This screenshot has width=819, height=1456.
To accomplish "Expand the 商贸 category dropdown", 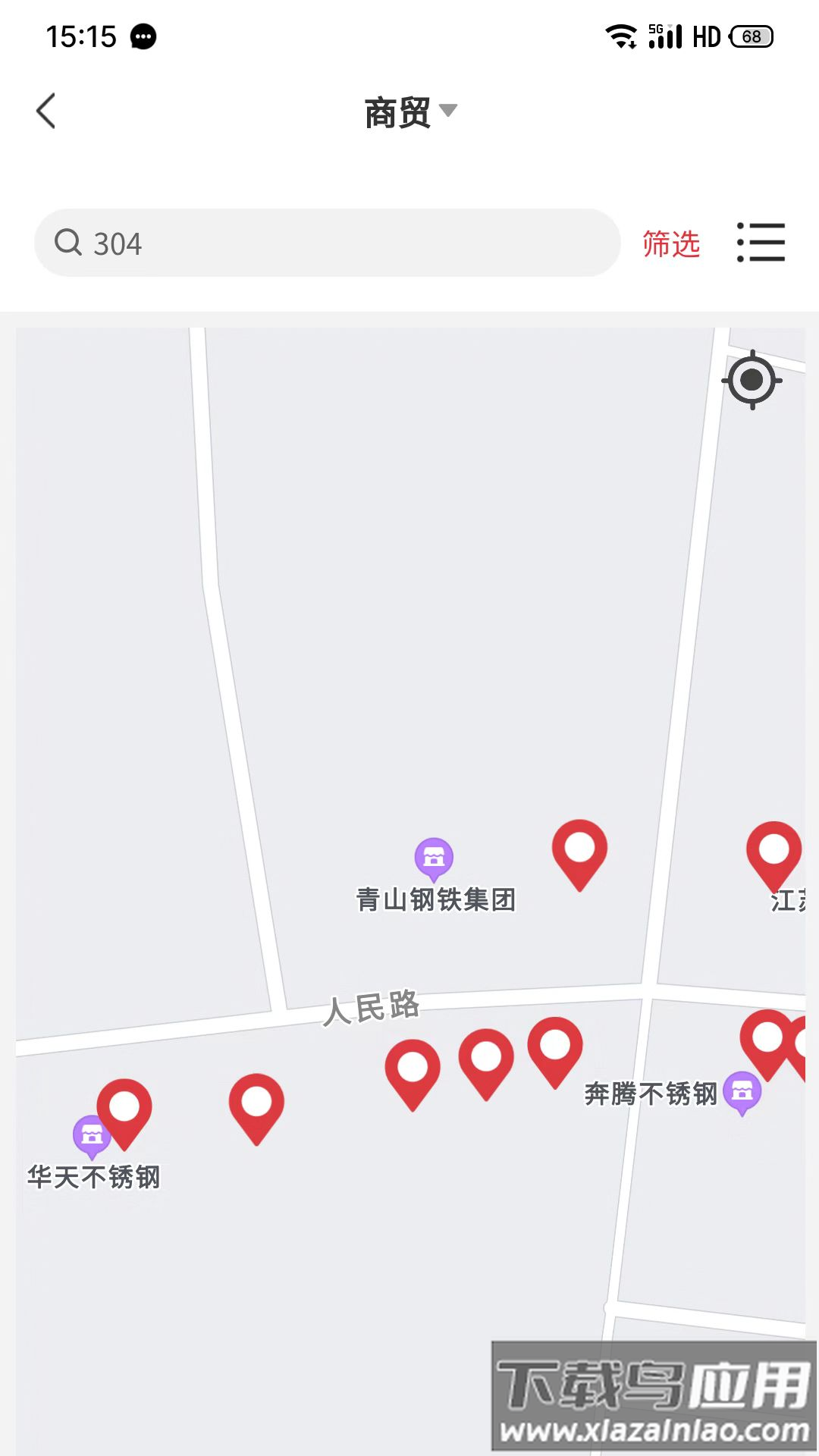I will [410, 112].
